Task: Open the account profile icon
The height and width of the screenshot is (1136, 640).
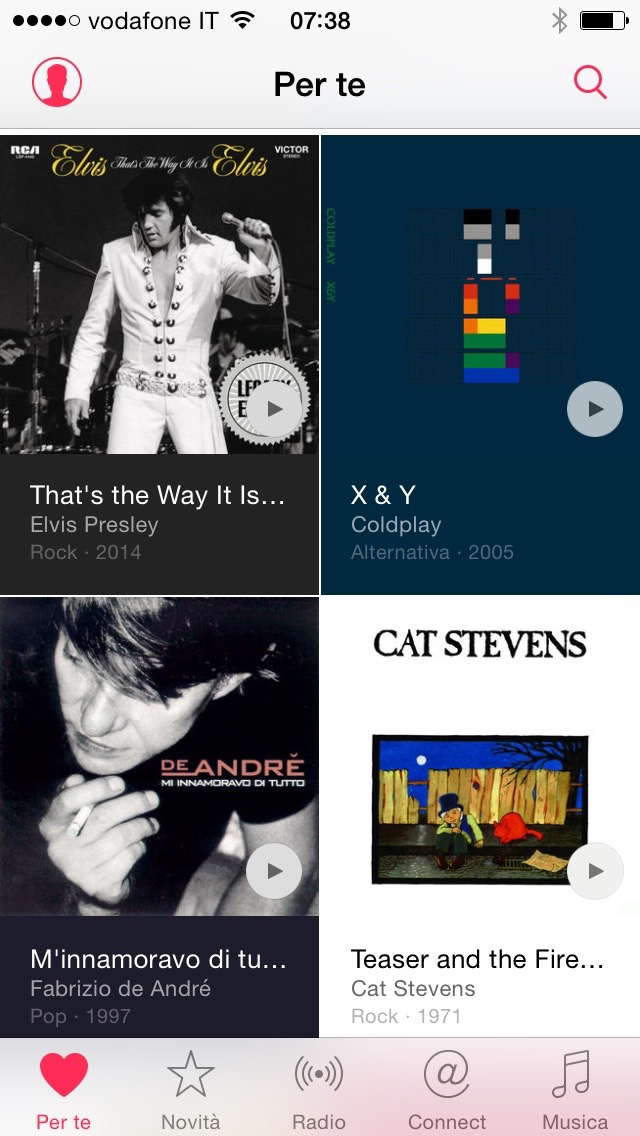Action: (x=57, y=83)
